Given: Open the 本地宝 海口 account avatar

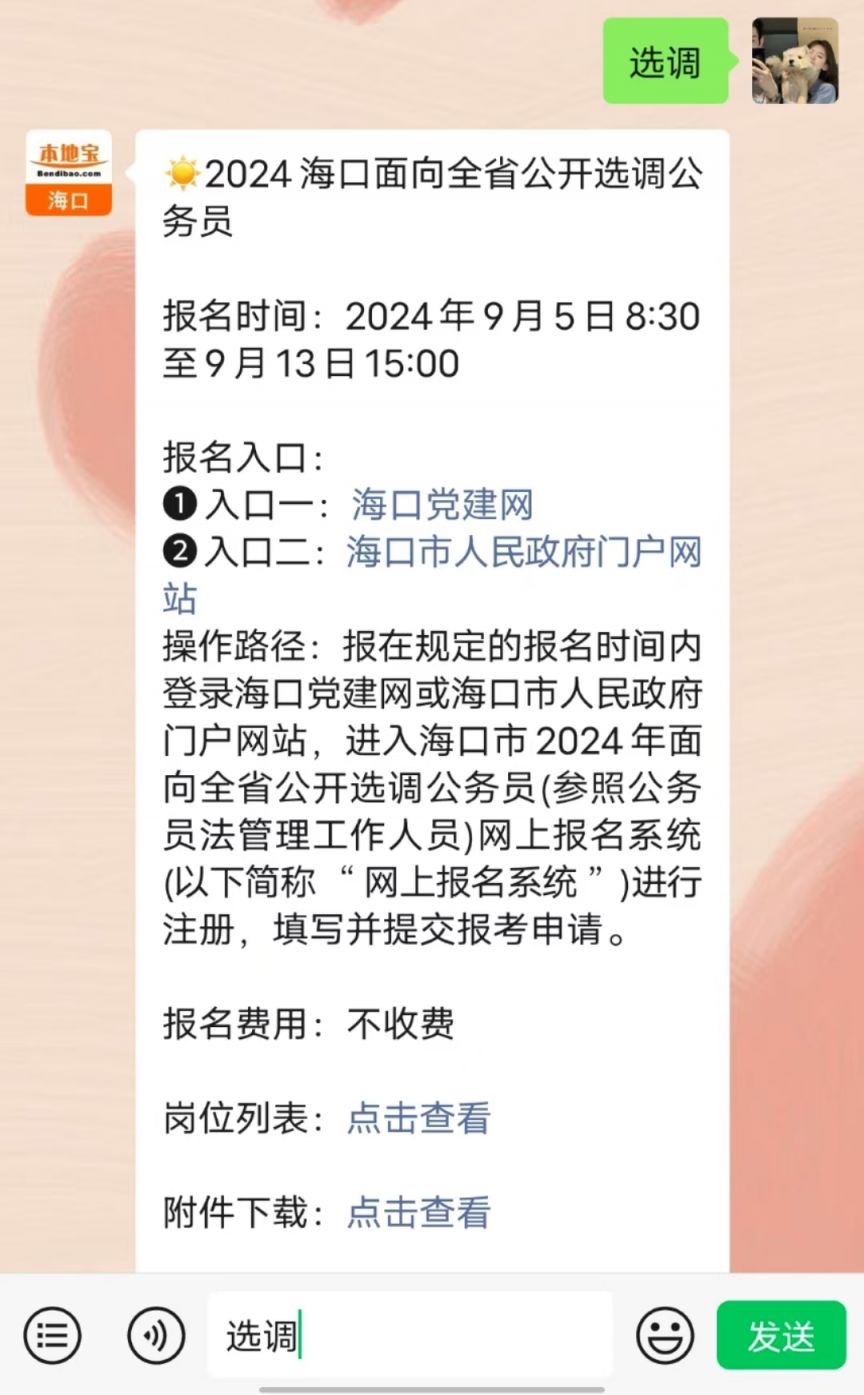Looking at the screenshot, I should click(x=69, y=172).
